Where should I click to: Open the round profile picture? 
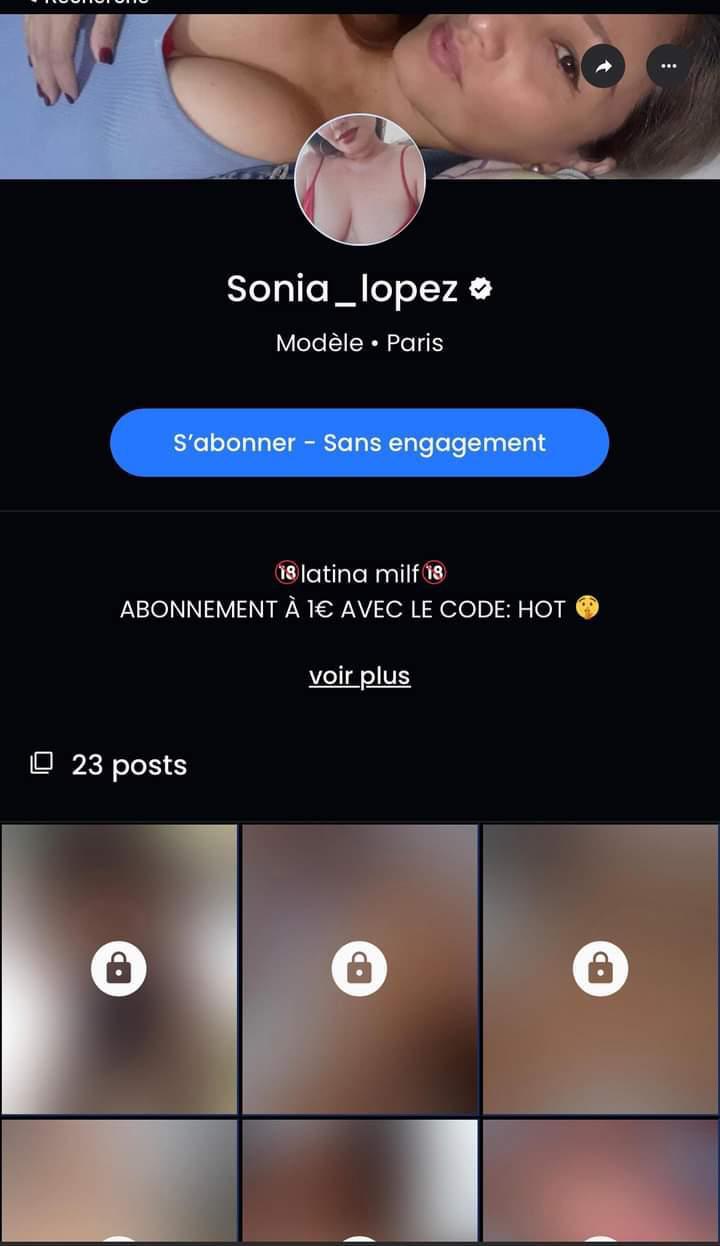point(360,180)
